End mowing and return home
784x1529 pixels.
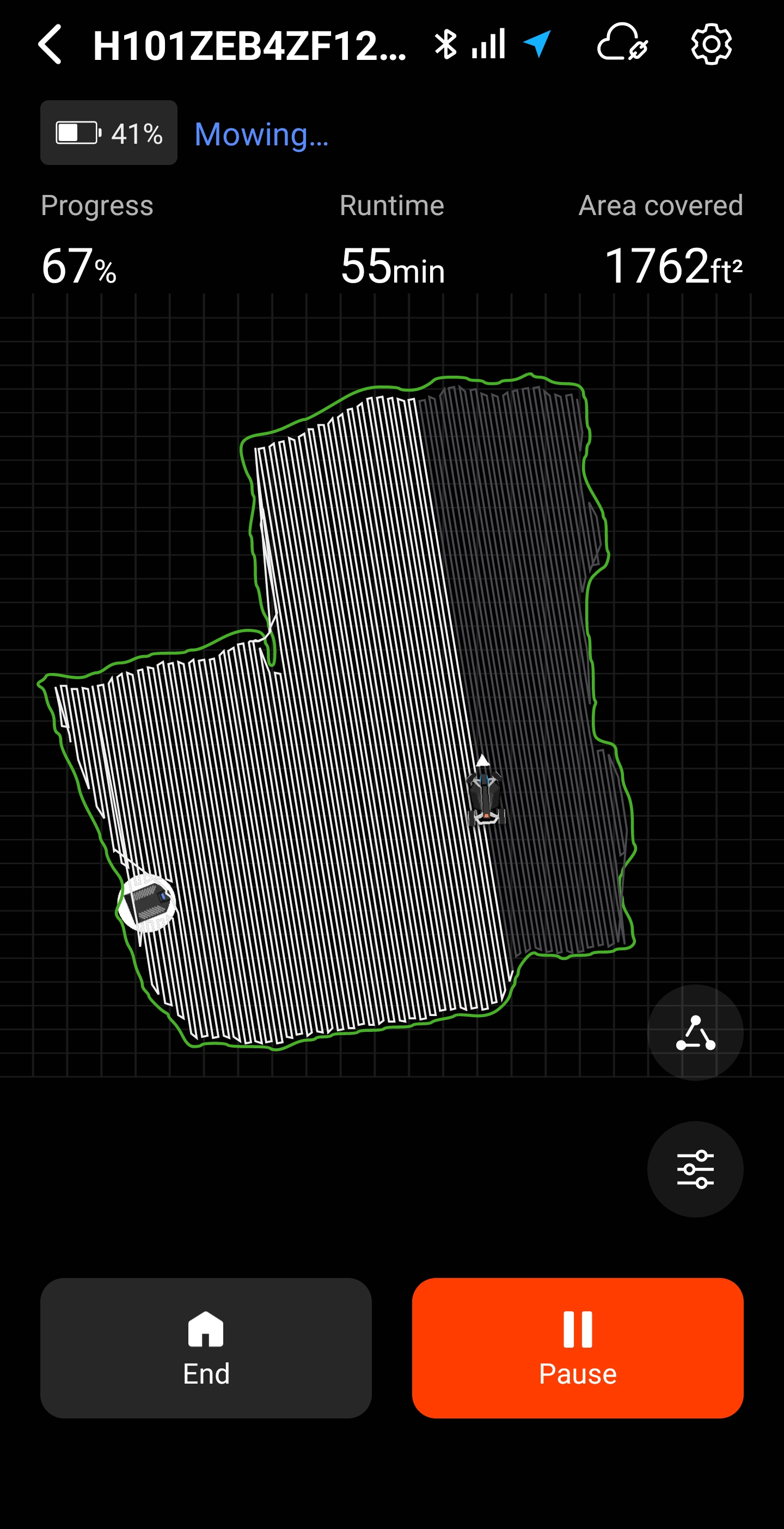pyautogui.click(x=206, y=1347)
